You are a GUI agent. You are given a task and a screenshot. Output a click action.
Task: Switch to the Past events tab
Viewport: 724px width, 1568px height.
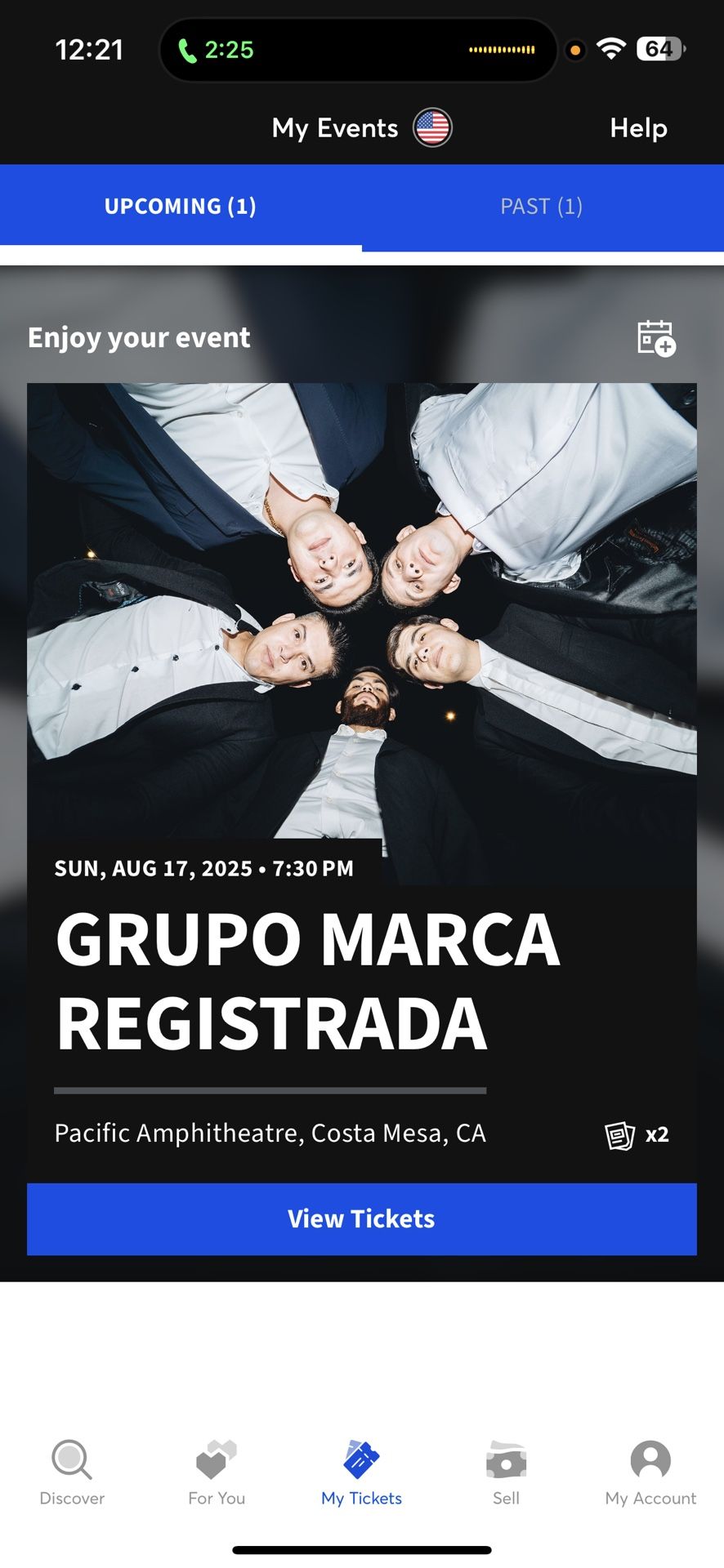tap(541, 207)
